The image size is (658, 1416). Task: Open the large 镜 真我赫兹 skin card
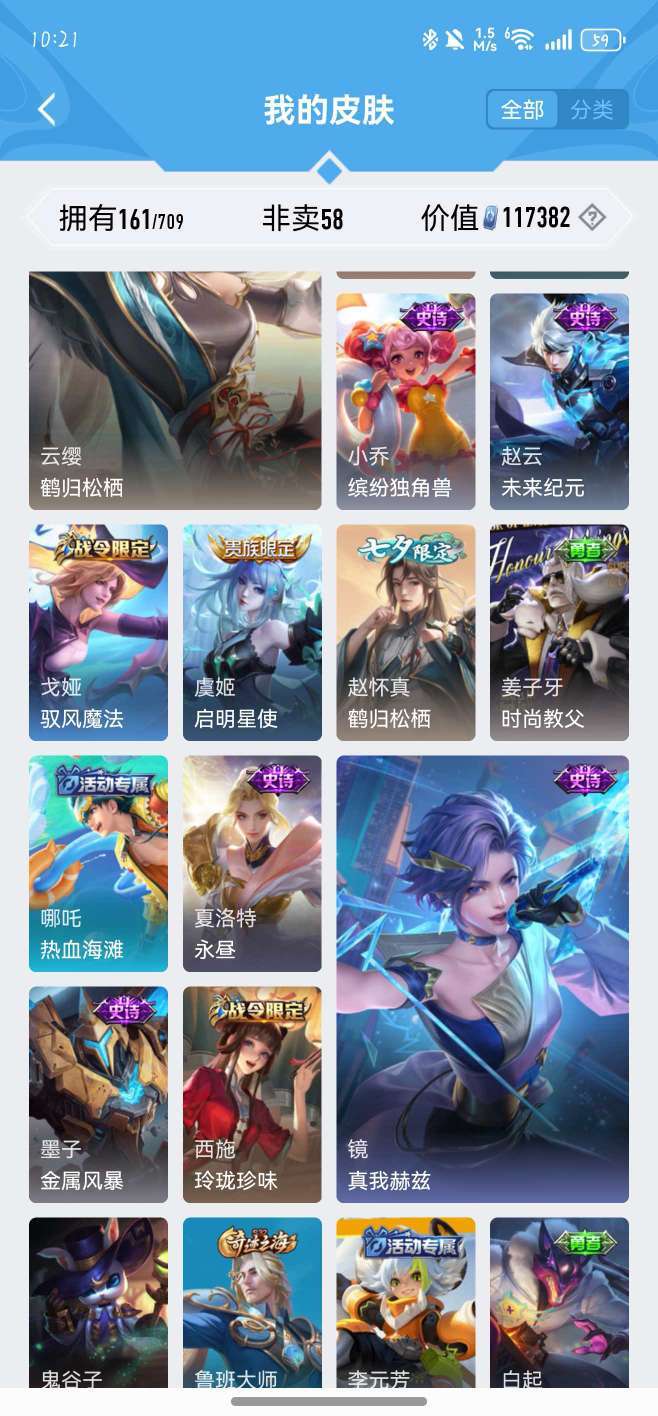click(x=483, y=979)
